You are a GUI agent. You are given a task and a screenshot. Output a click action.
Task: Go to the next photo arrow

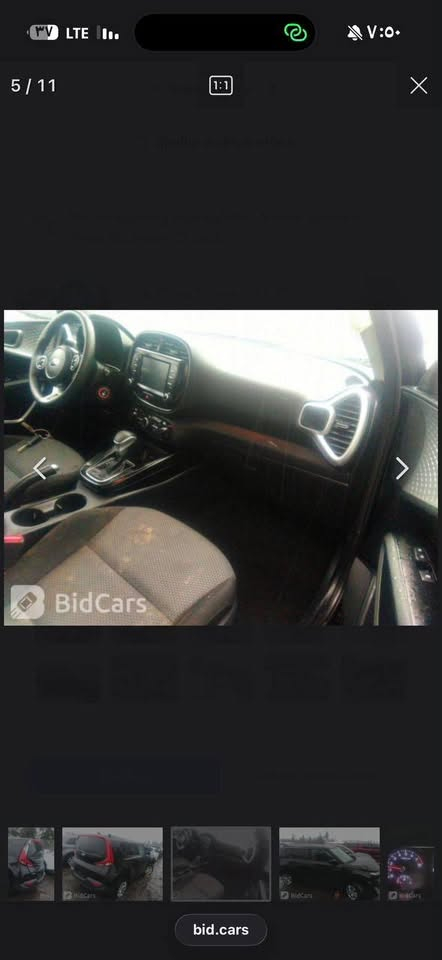(402, 469)
